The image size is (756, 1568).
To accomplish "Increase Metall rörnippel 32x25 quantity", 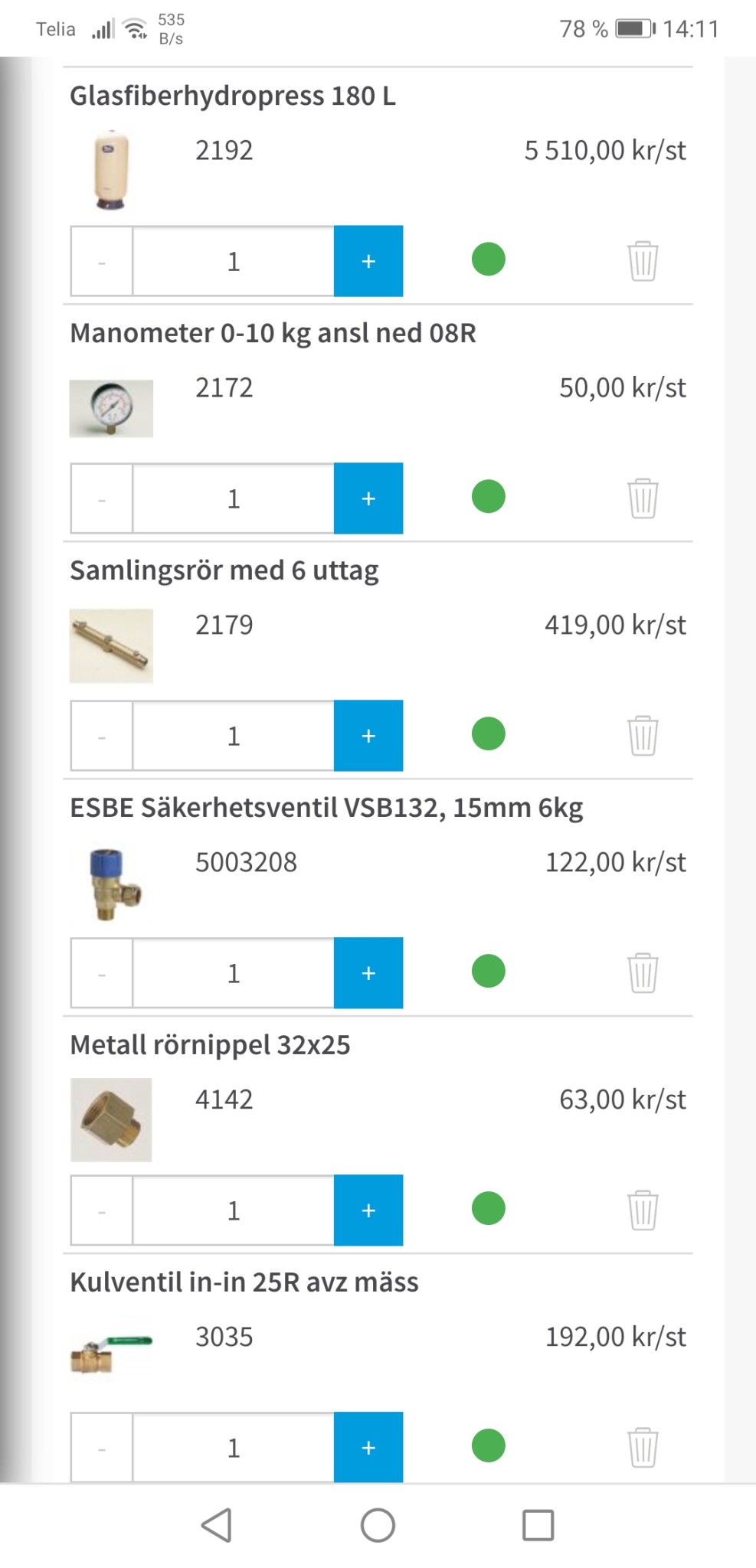I will point(368,1210).
